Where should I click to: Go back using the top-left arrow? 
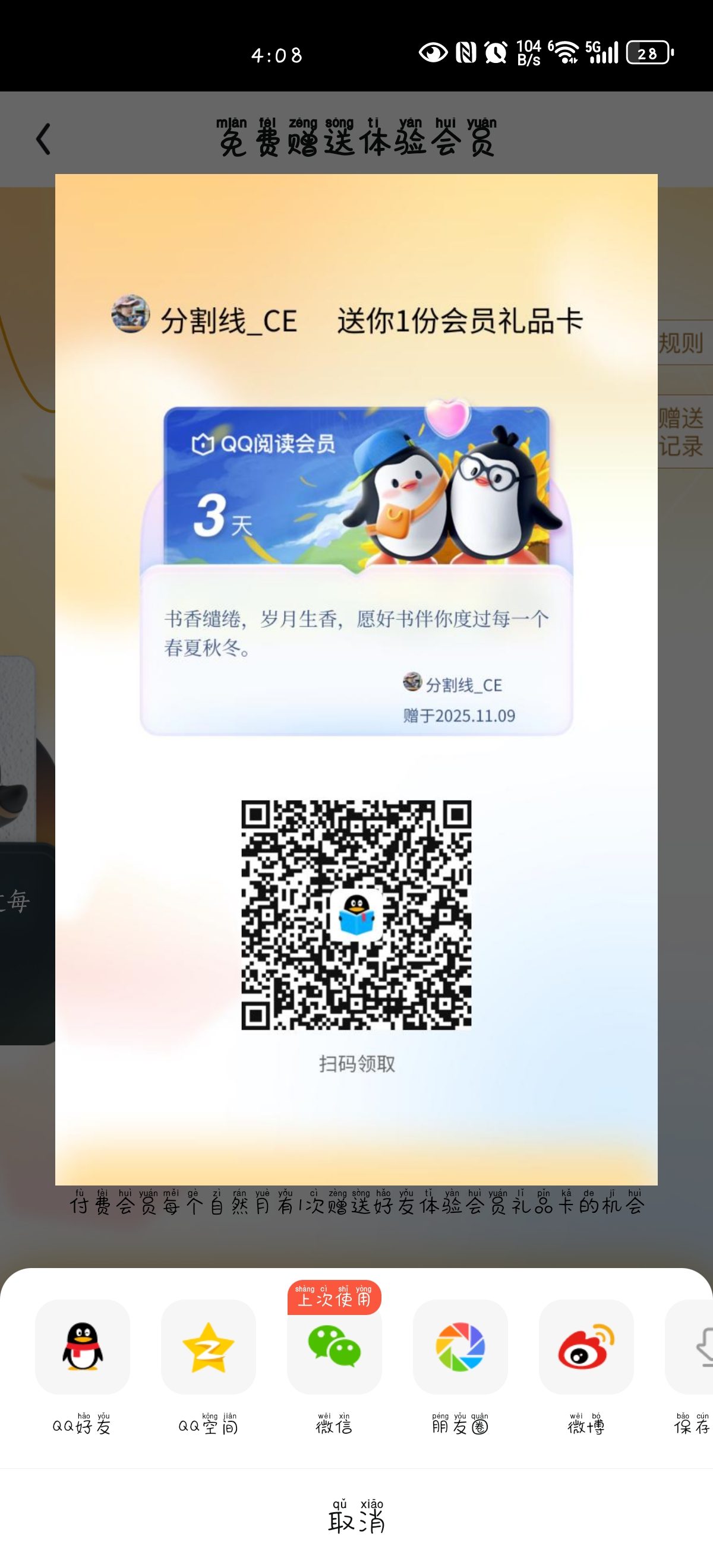click(x=43, y=140)
